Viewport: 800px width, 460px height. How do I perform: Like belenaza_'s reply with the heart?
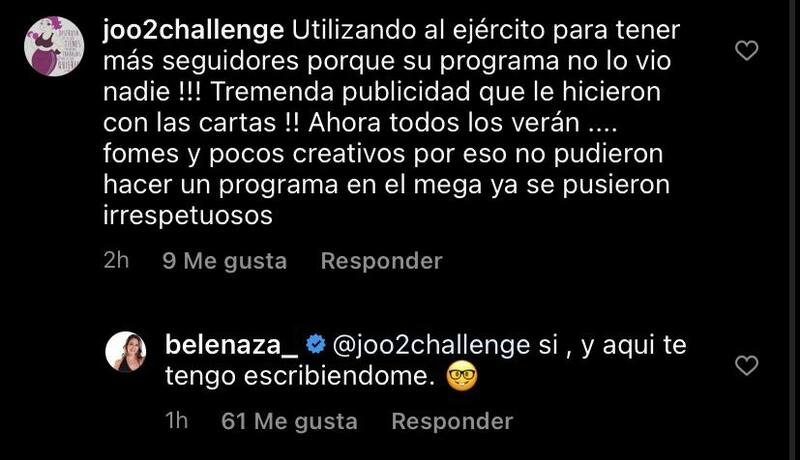click(747, 366)
